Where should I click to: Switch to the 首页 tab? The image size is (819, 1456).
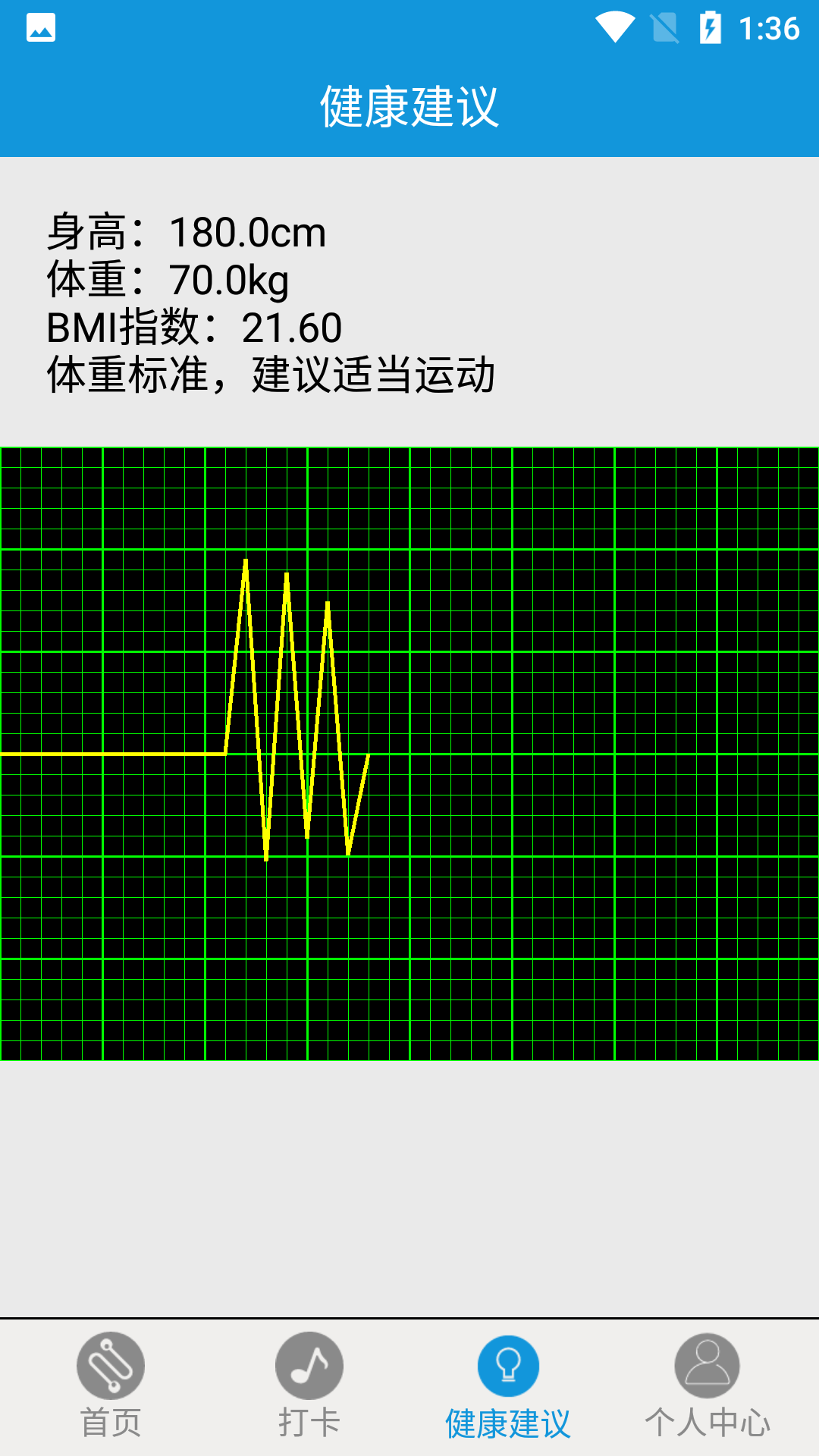[111, 1386]
